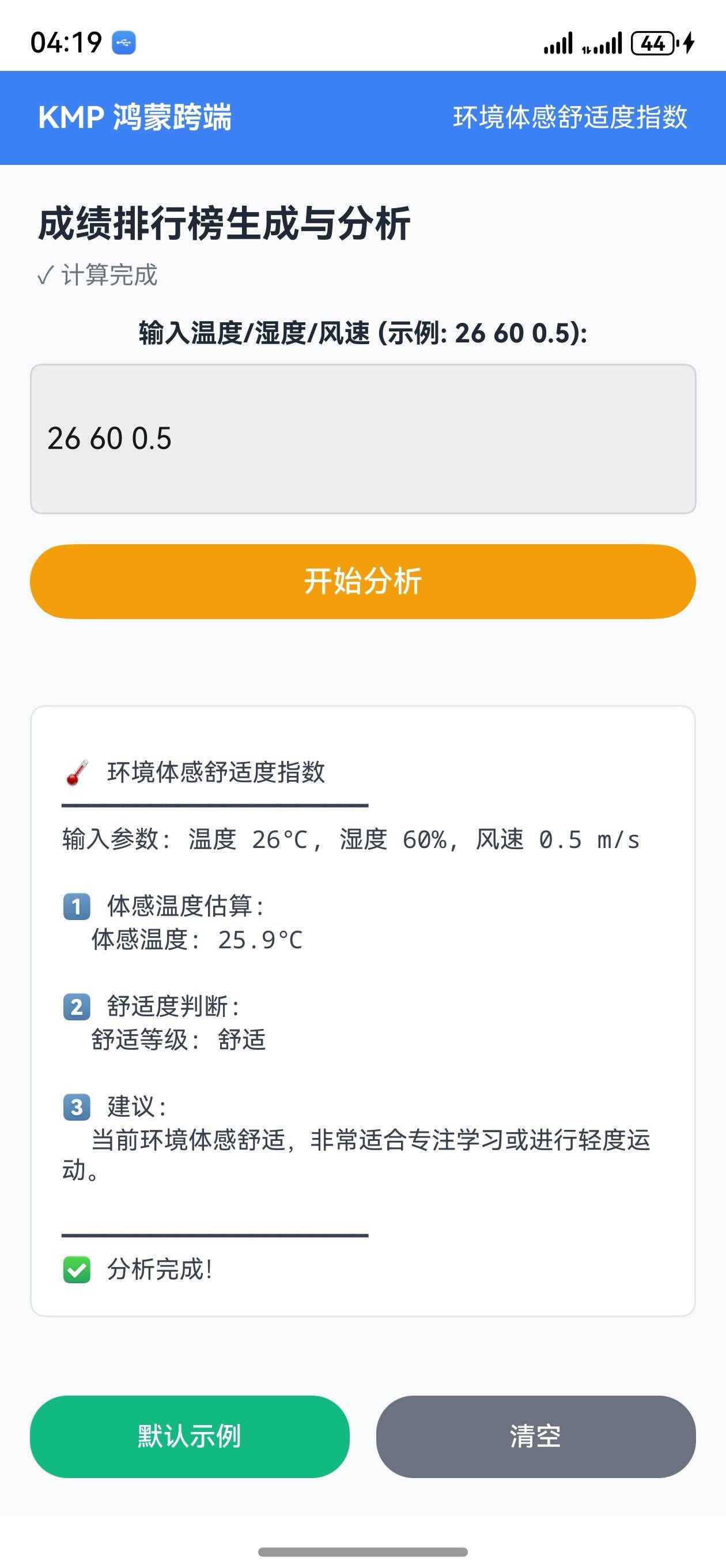
Task: Tap the input field containing 26 60 0.5
Action: [362, 438]
